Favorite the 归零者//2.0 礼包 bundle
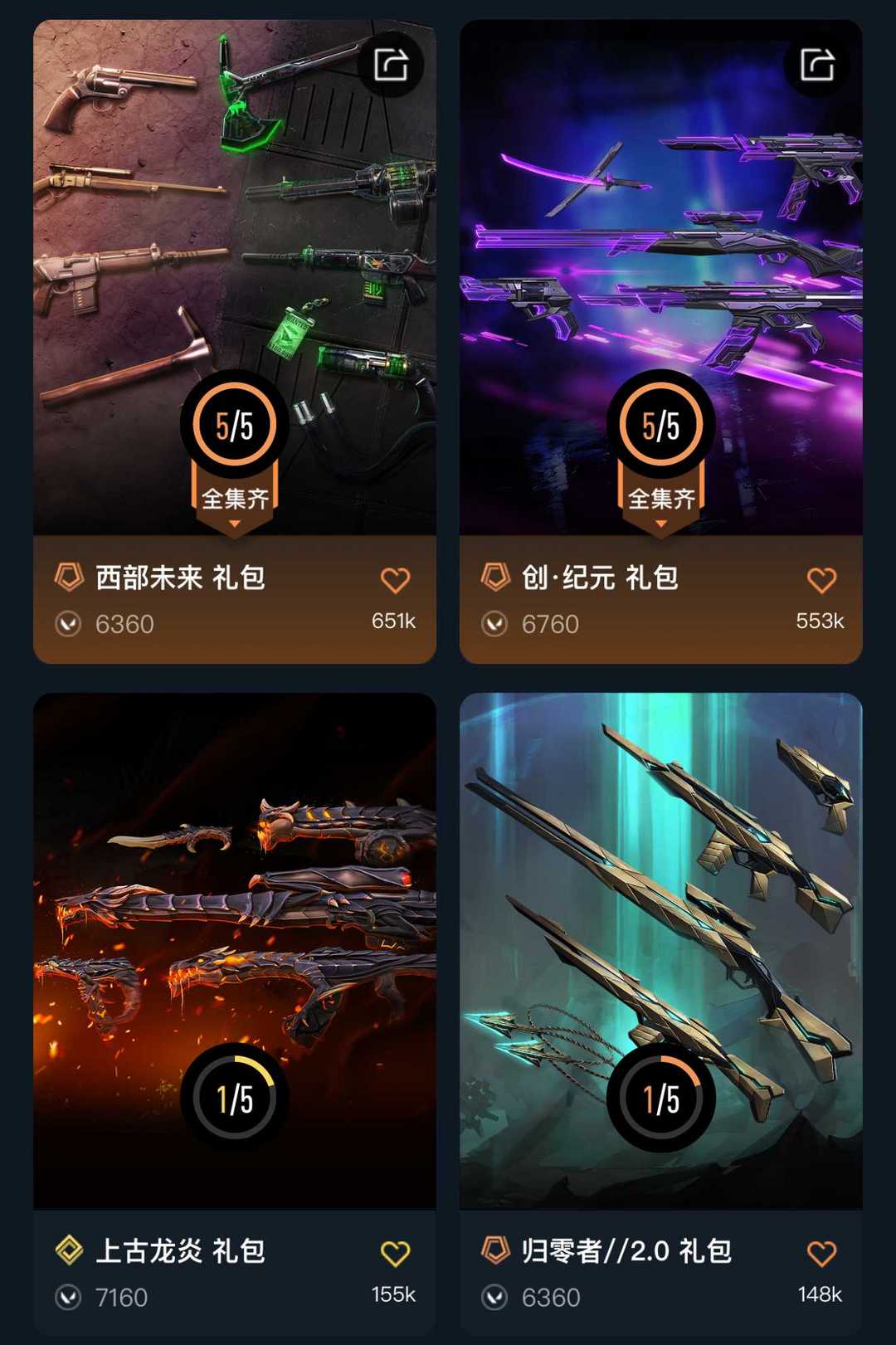The image size is (896, 1345). [x=821, y=1253]
